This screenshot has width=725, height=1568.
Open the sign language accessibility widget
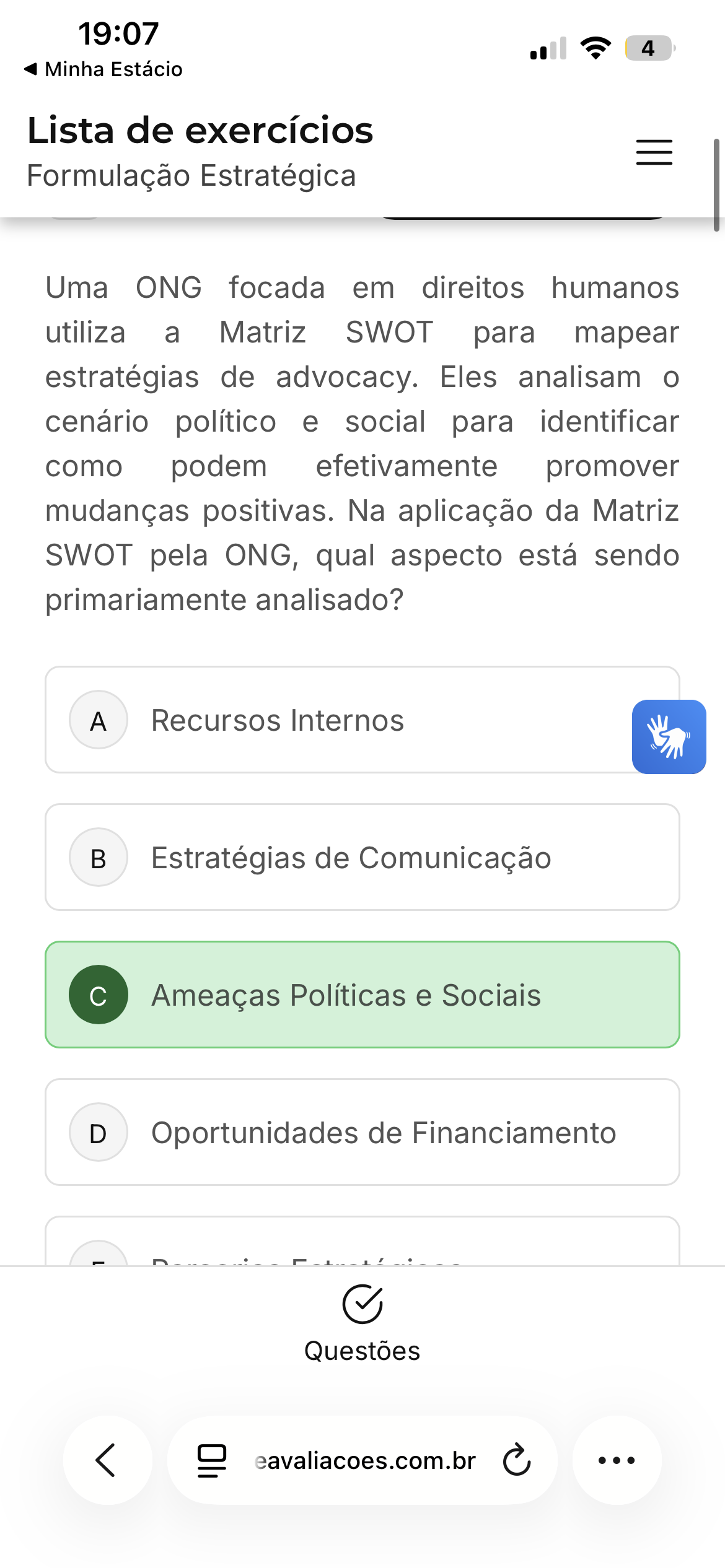tap(669, 737)
